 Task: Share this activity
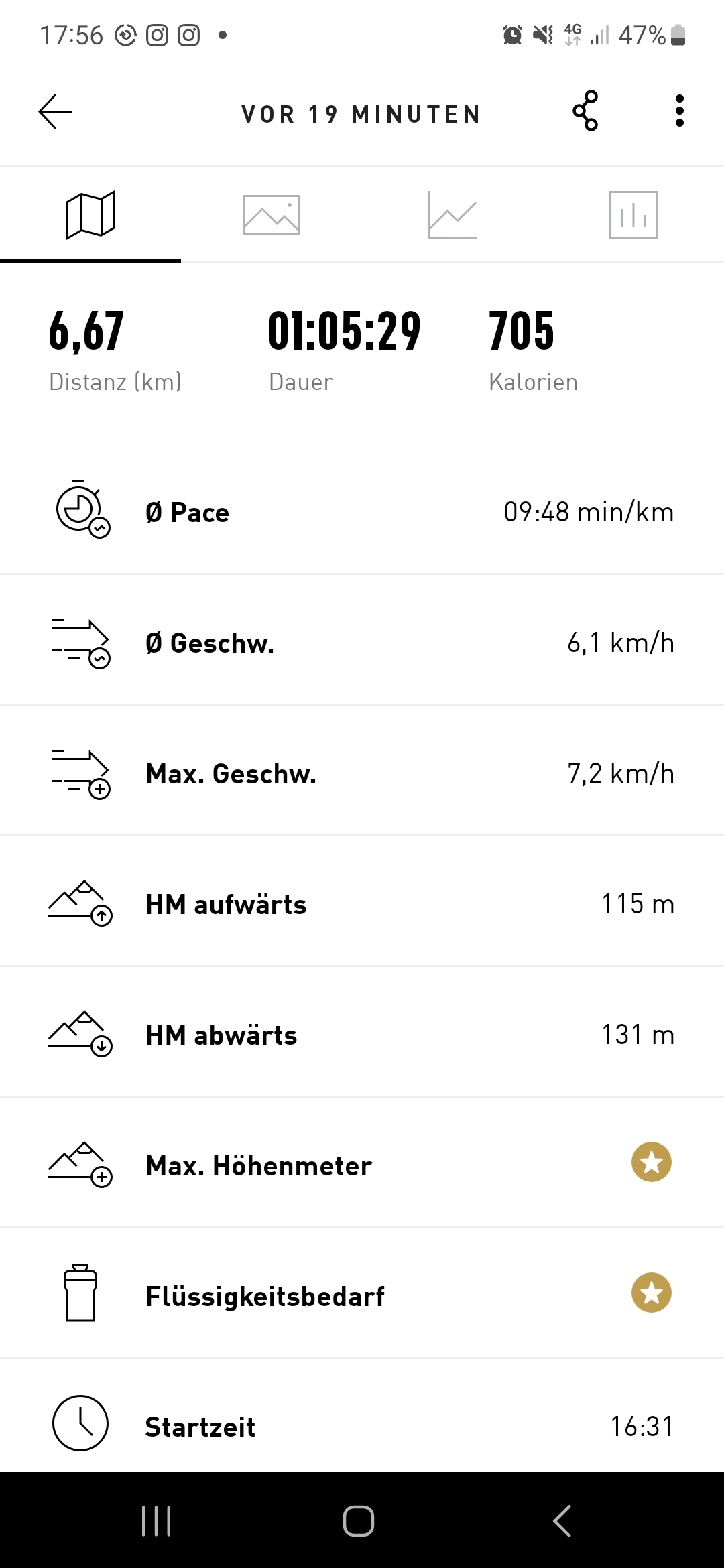coord(585,111)
